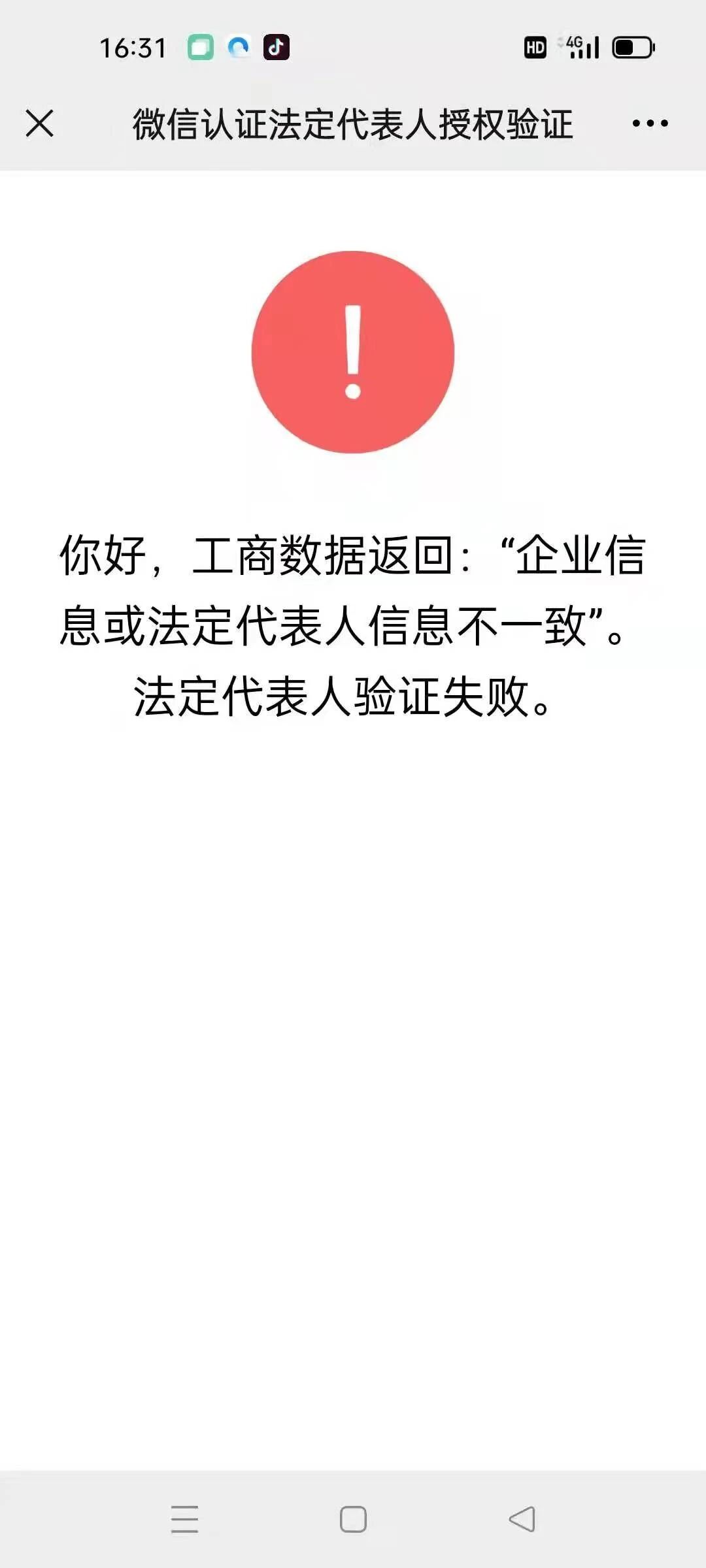706x1568 pixels.
Task: Go to the home screen
Action: (x=353, y=1519)
